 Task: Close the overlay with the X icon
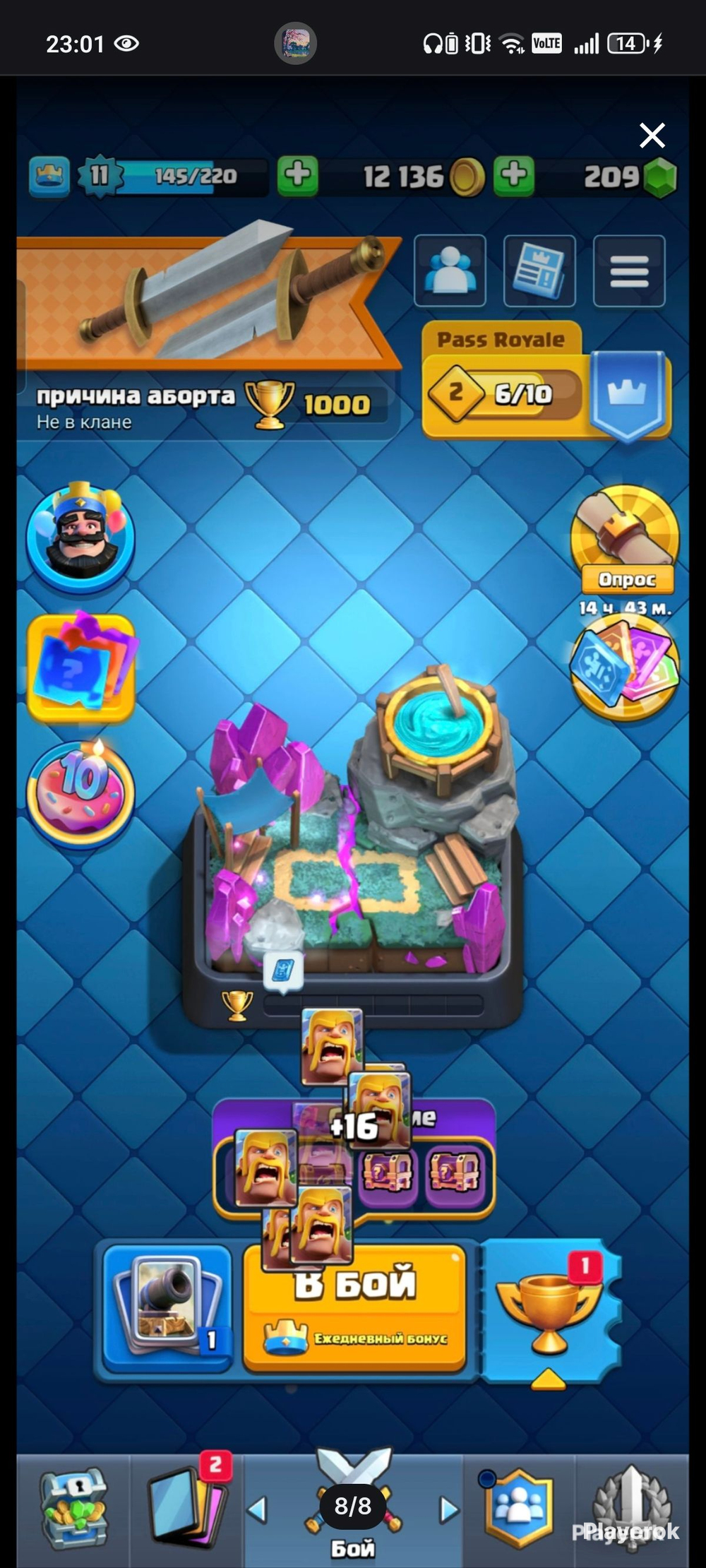[x=652, y=135]
